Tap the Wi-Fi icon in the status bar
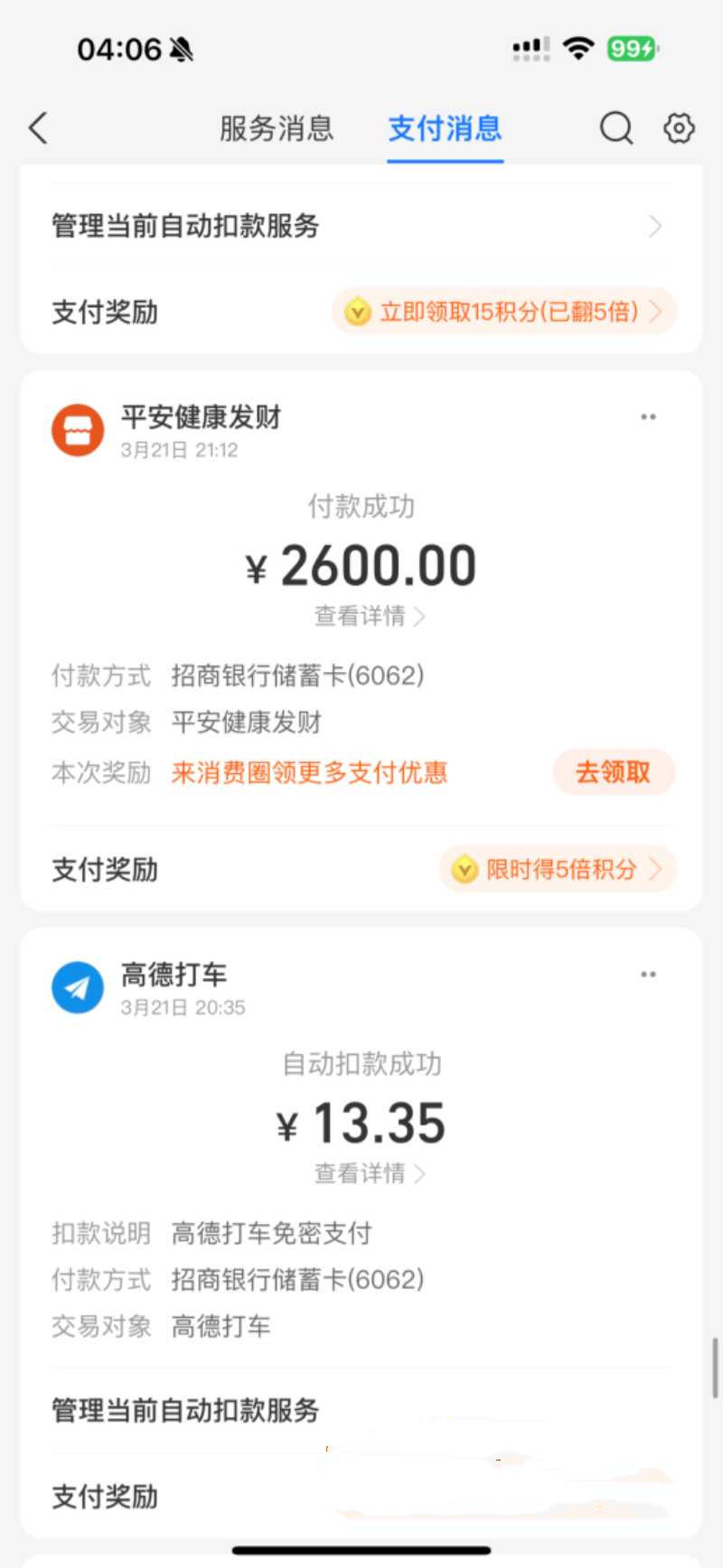The height and width of the screenshot is (1568, 723). [579, 49]
